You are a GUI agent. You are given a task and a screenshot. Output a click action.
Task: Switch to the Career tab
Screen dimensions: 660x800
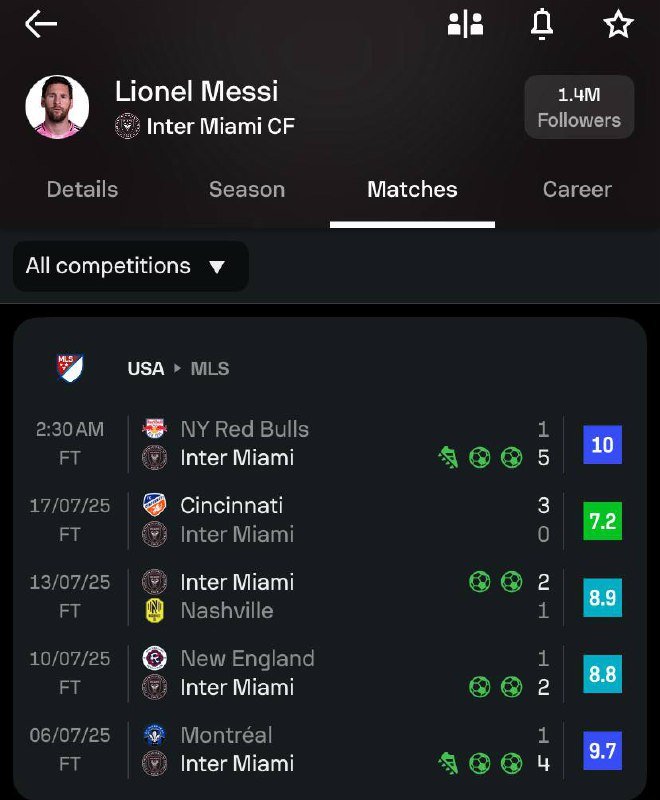coord(577,190)
